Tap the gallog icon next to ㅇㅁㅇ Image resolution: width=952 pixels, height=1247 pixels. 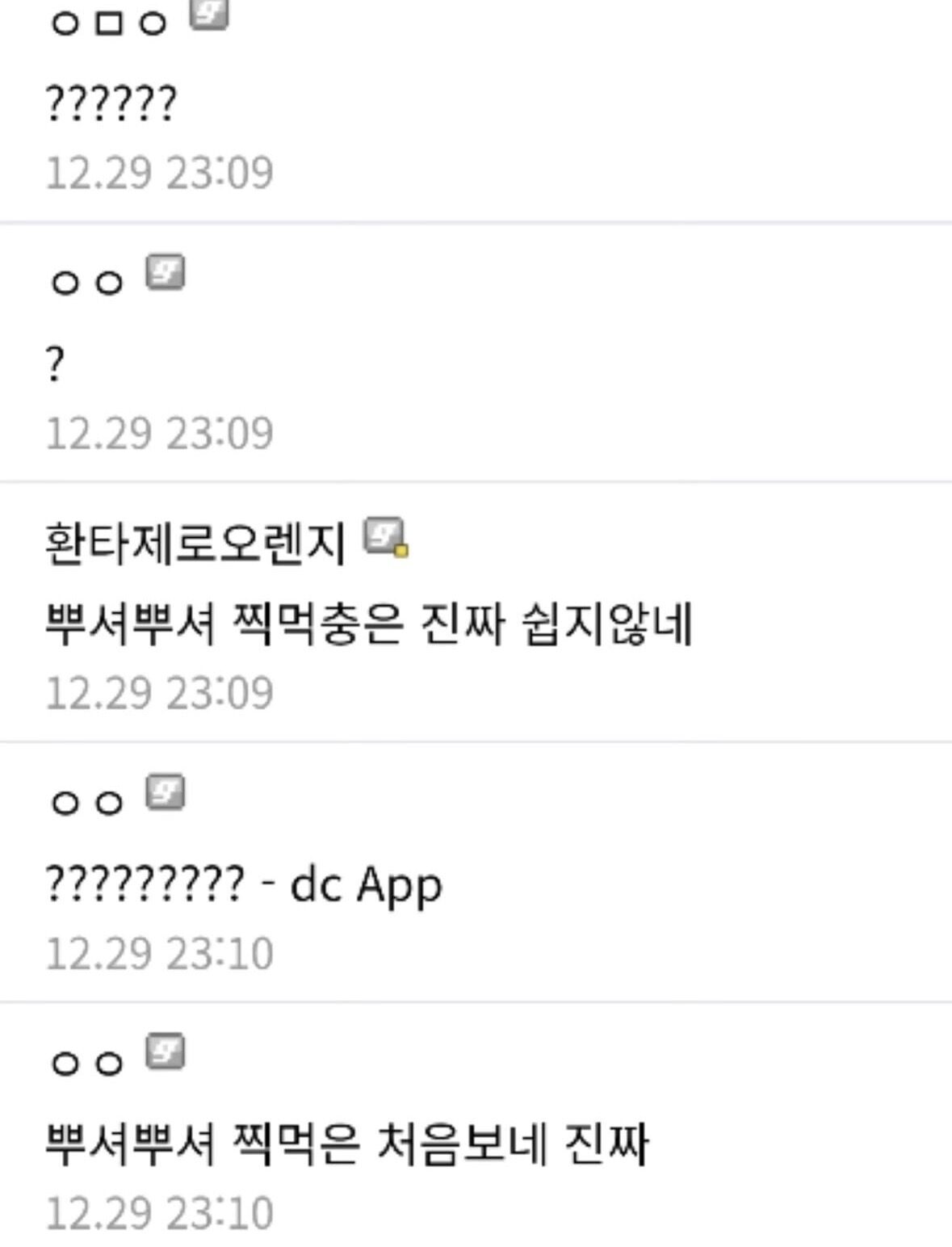(x=208, y=15)
